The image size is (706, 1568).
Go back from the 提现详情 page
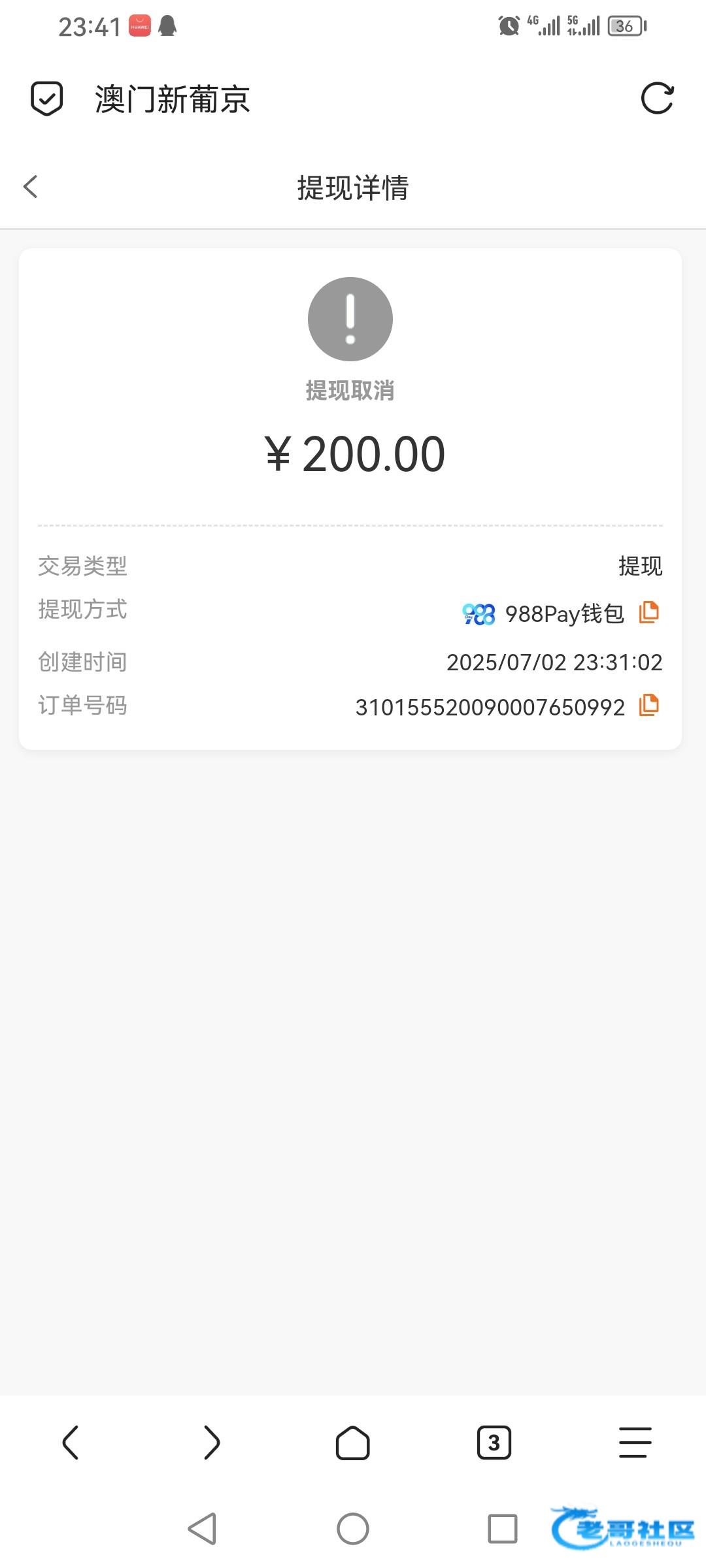(x=31, y=187)
